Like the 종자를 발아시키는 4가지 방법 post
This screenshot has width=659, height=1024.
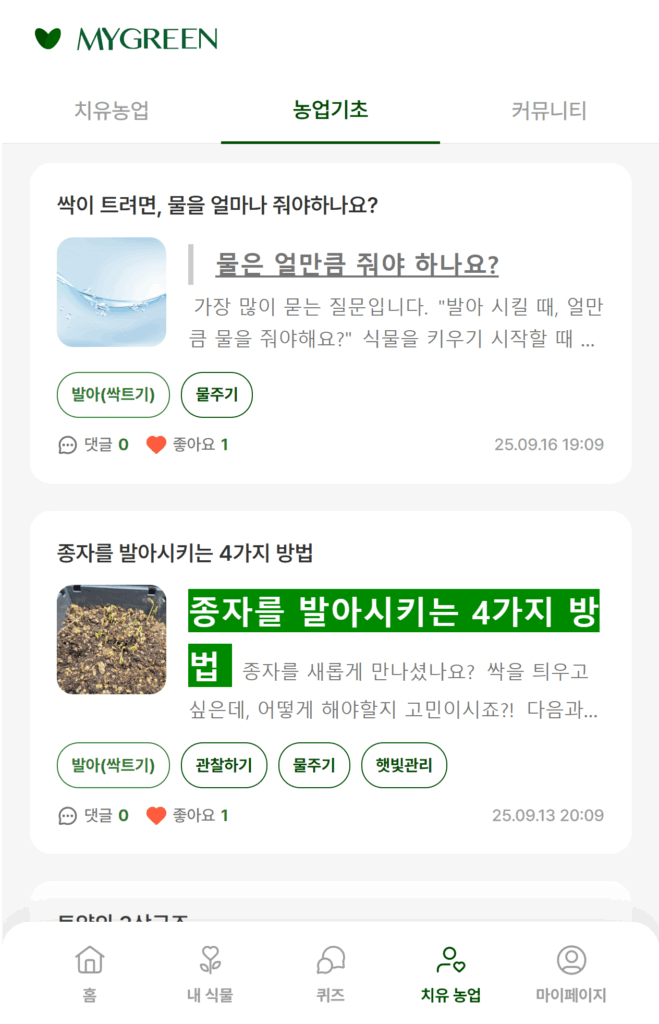pyautogui.click(x=156, y=816)
